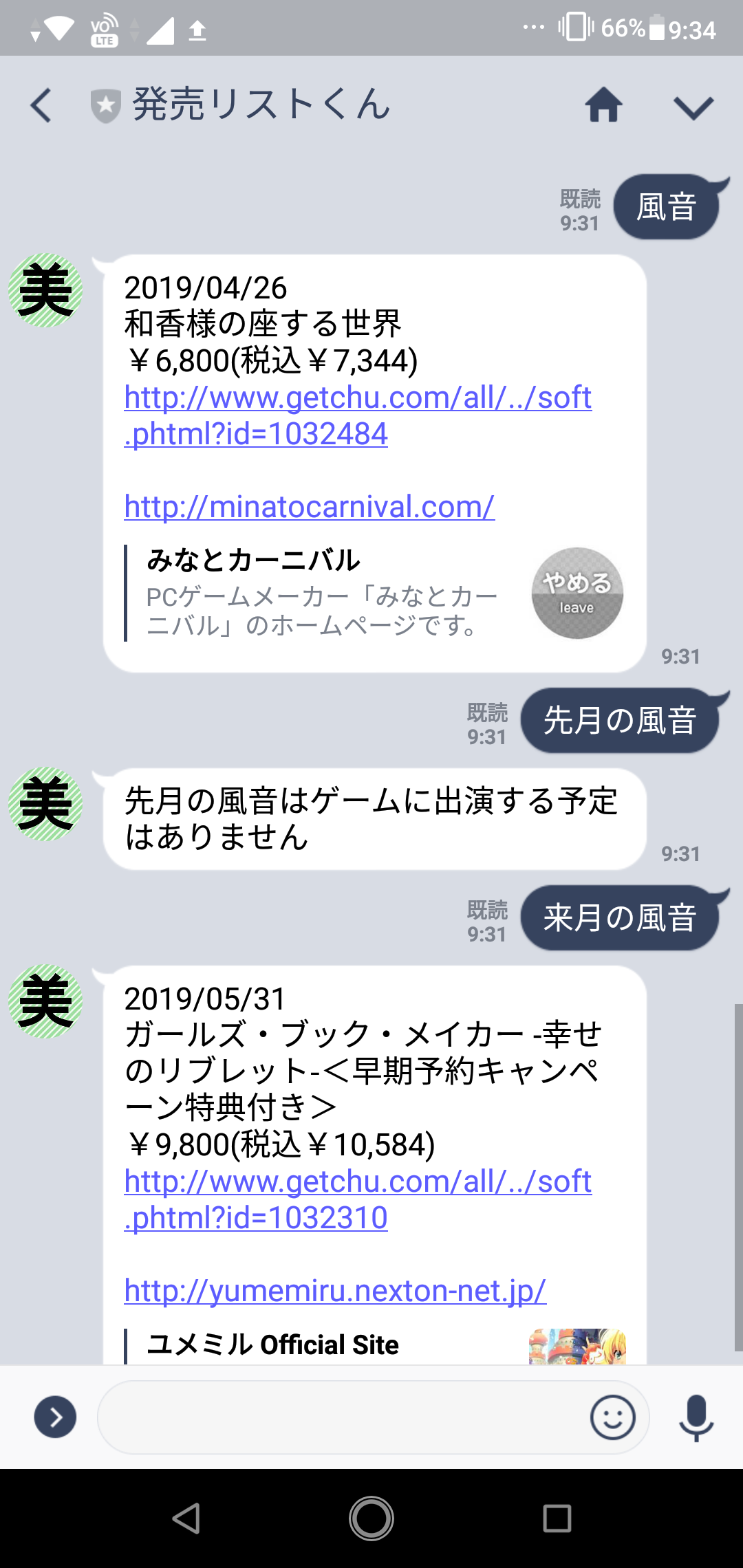743x1568 pixels.
Task: Open the minatocarnival.com hyperlink
Action: point(308,507)
